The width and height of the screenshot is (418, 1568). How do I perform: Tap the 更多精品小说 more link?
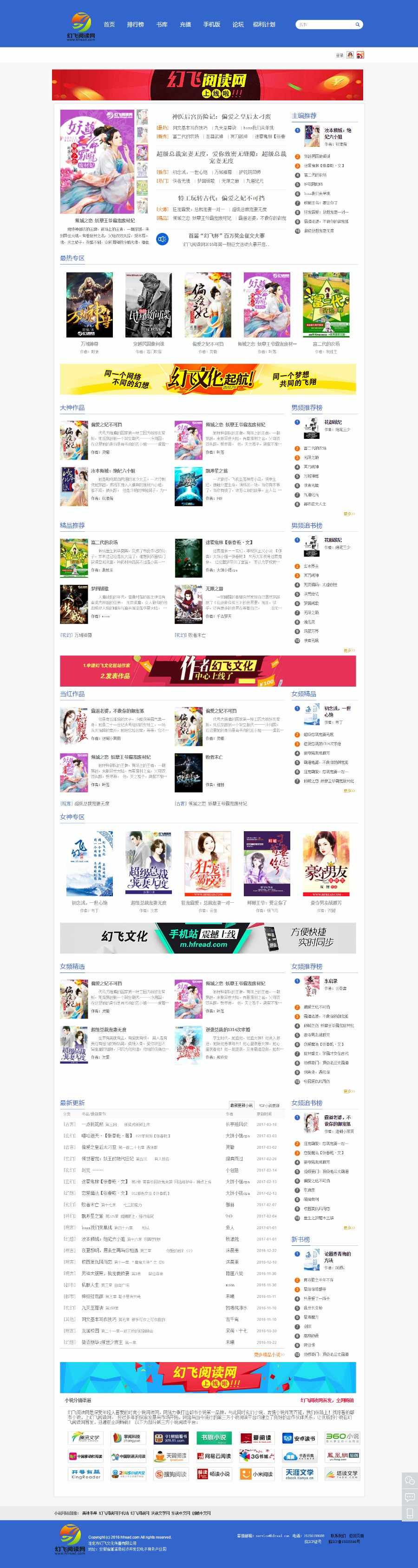[x=268, y=1355]
